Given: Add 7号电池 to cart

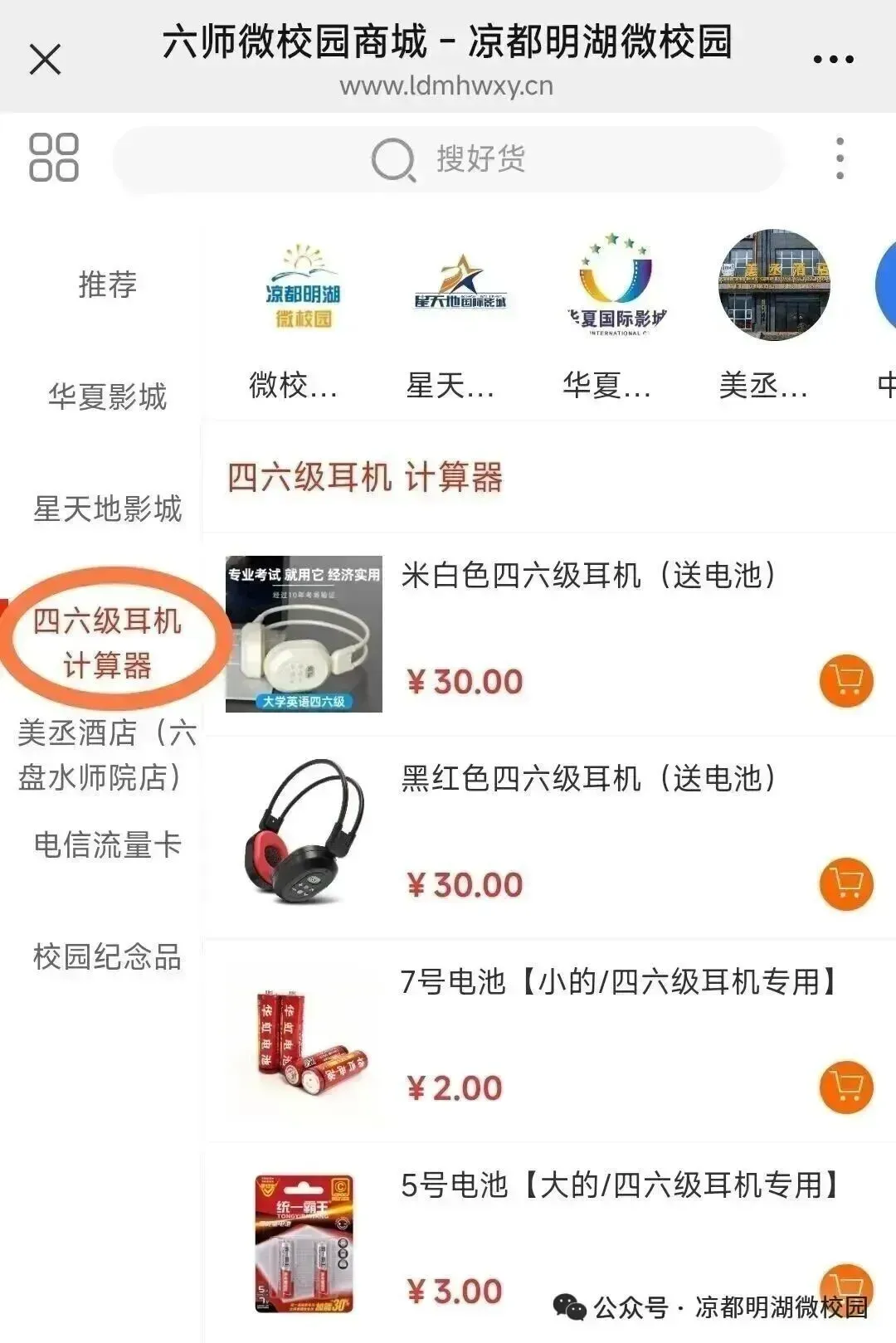Looking at the screenshot, I should pos(846,1087).
